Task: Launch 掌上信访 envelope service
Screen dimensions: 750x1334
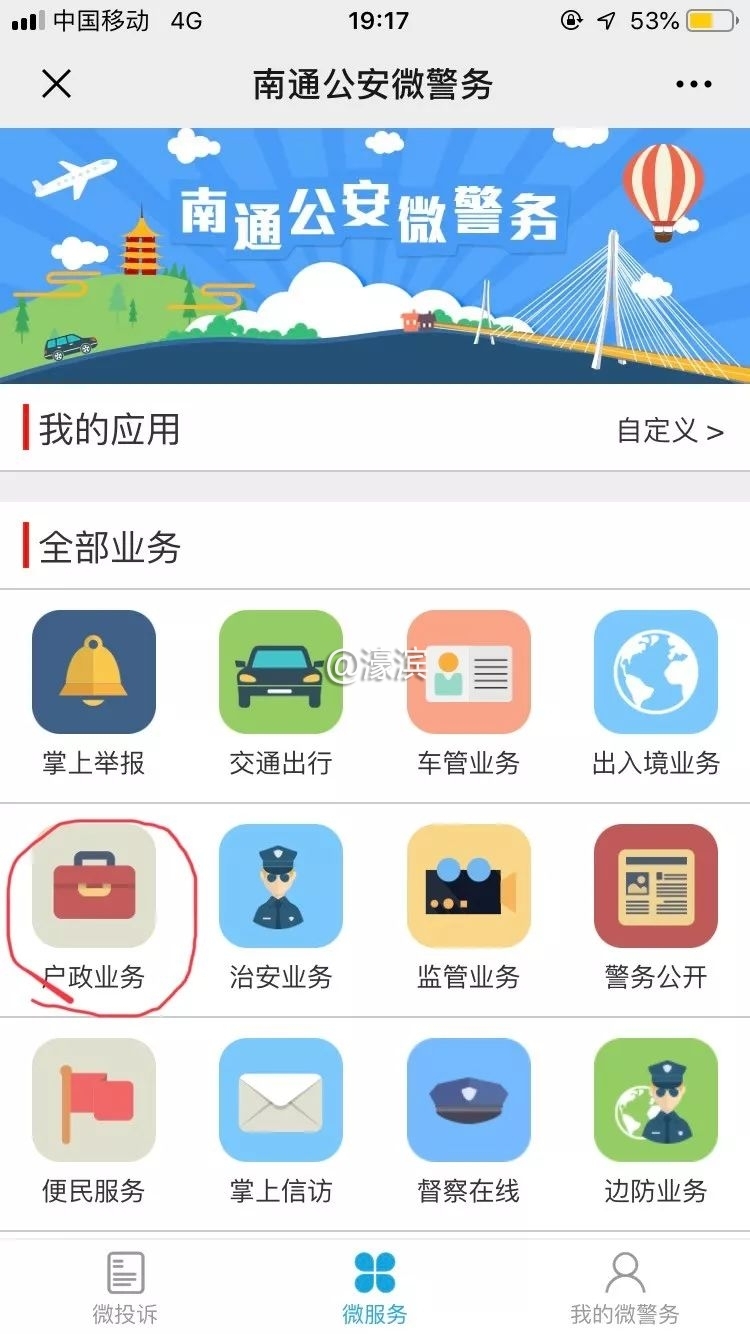Action: click(281, 1100)
